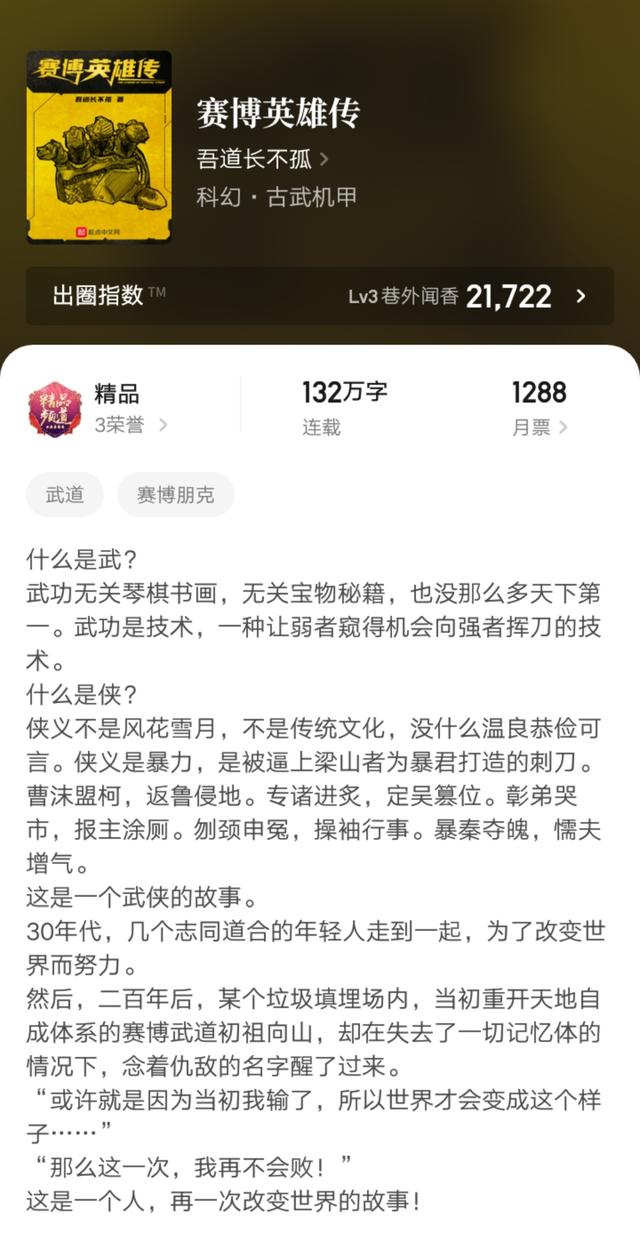Tap the 赛博英雄传 book cover
This screenshot has height=1233, width=640.
point(98,147)
